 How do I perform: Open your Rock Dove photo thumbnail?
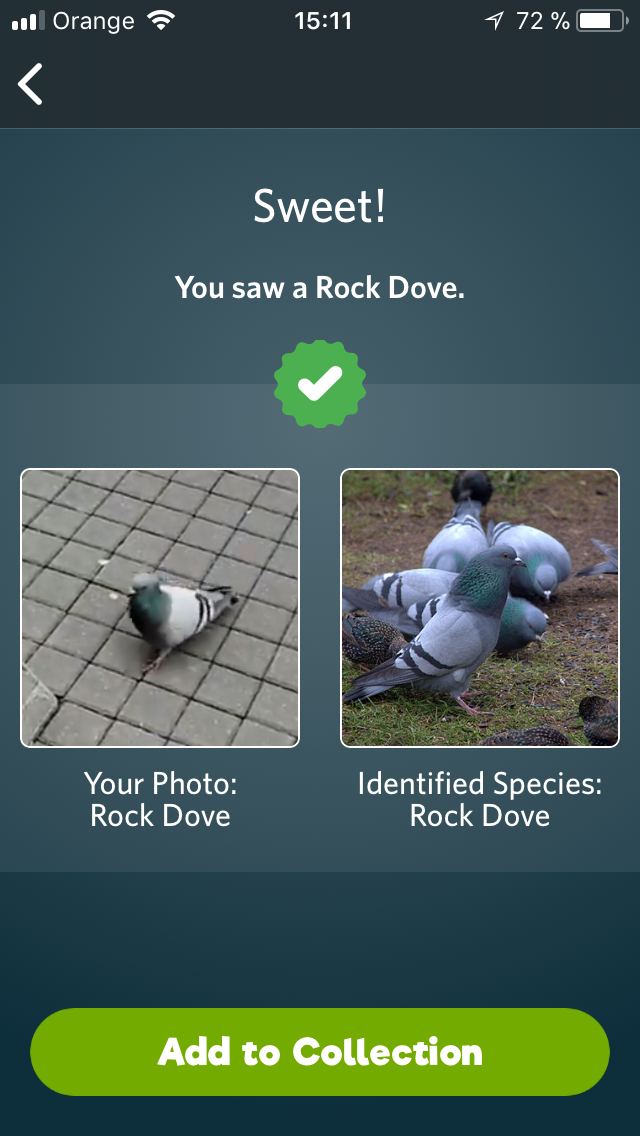pos(160,607)
